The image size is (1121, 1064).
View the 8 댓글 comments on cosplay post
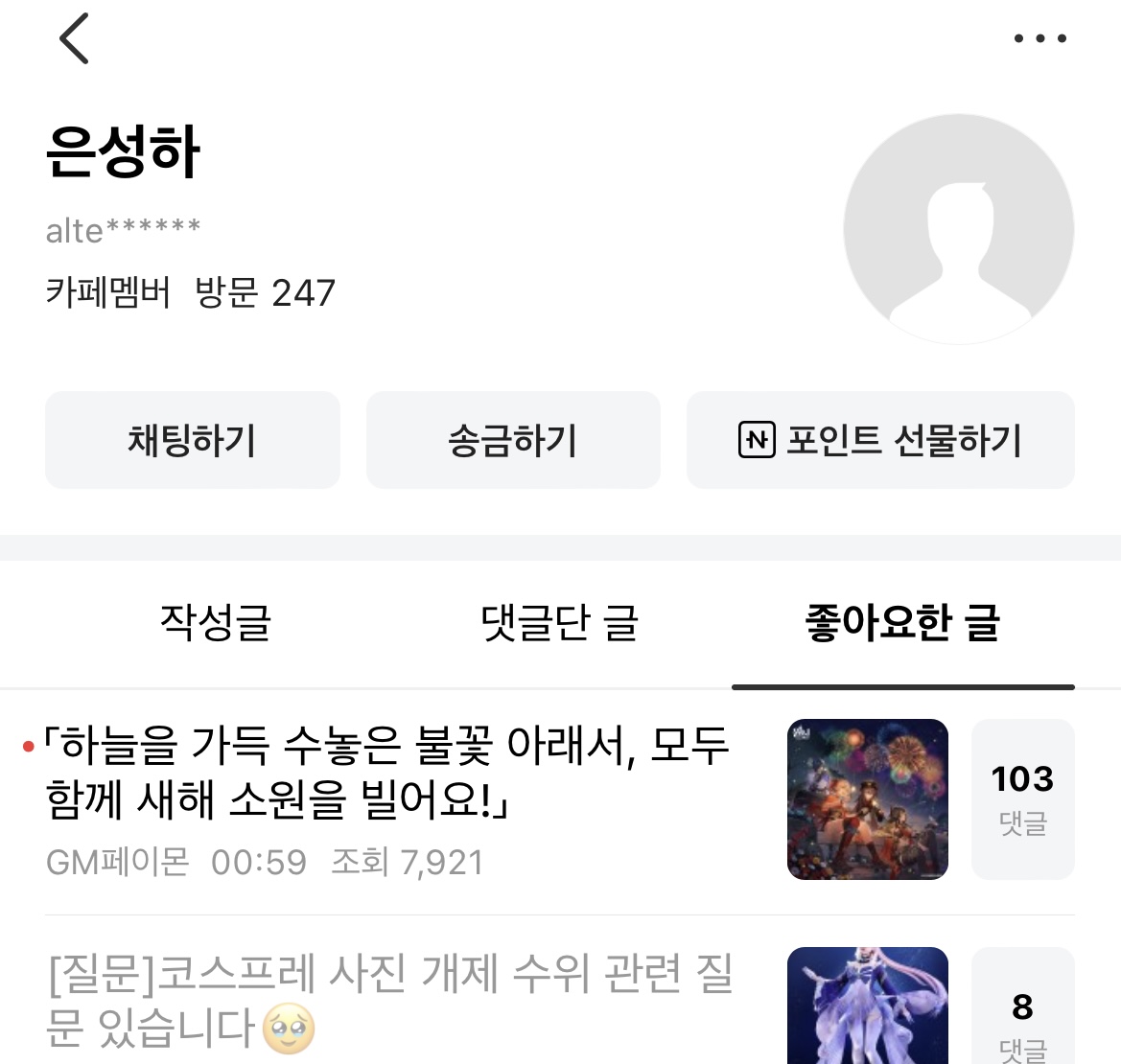[1022, 1016]
